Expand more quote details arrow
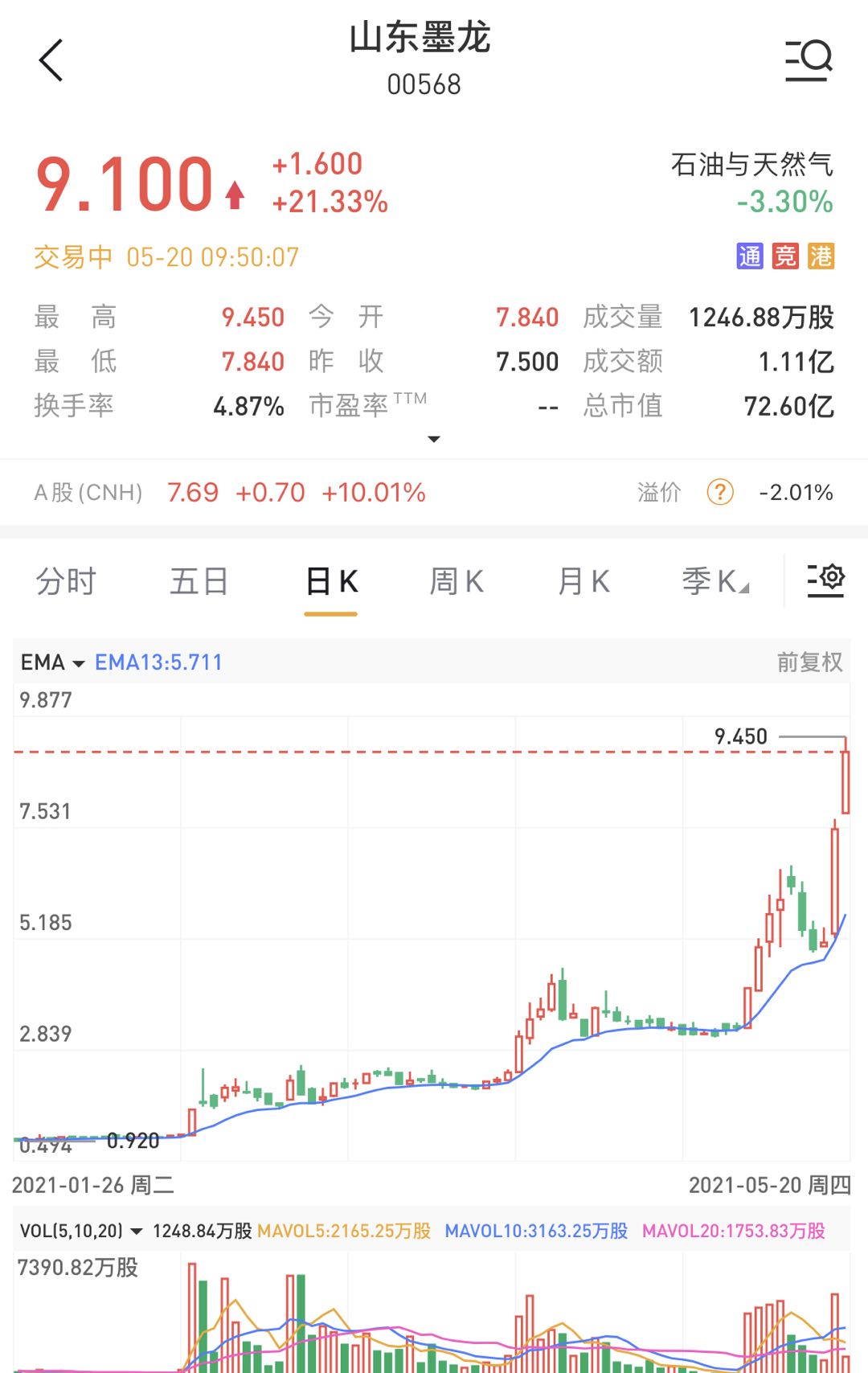 (434, 439)
